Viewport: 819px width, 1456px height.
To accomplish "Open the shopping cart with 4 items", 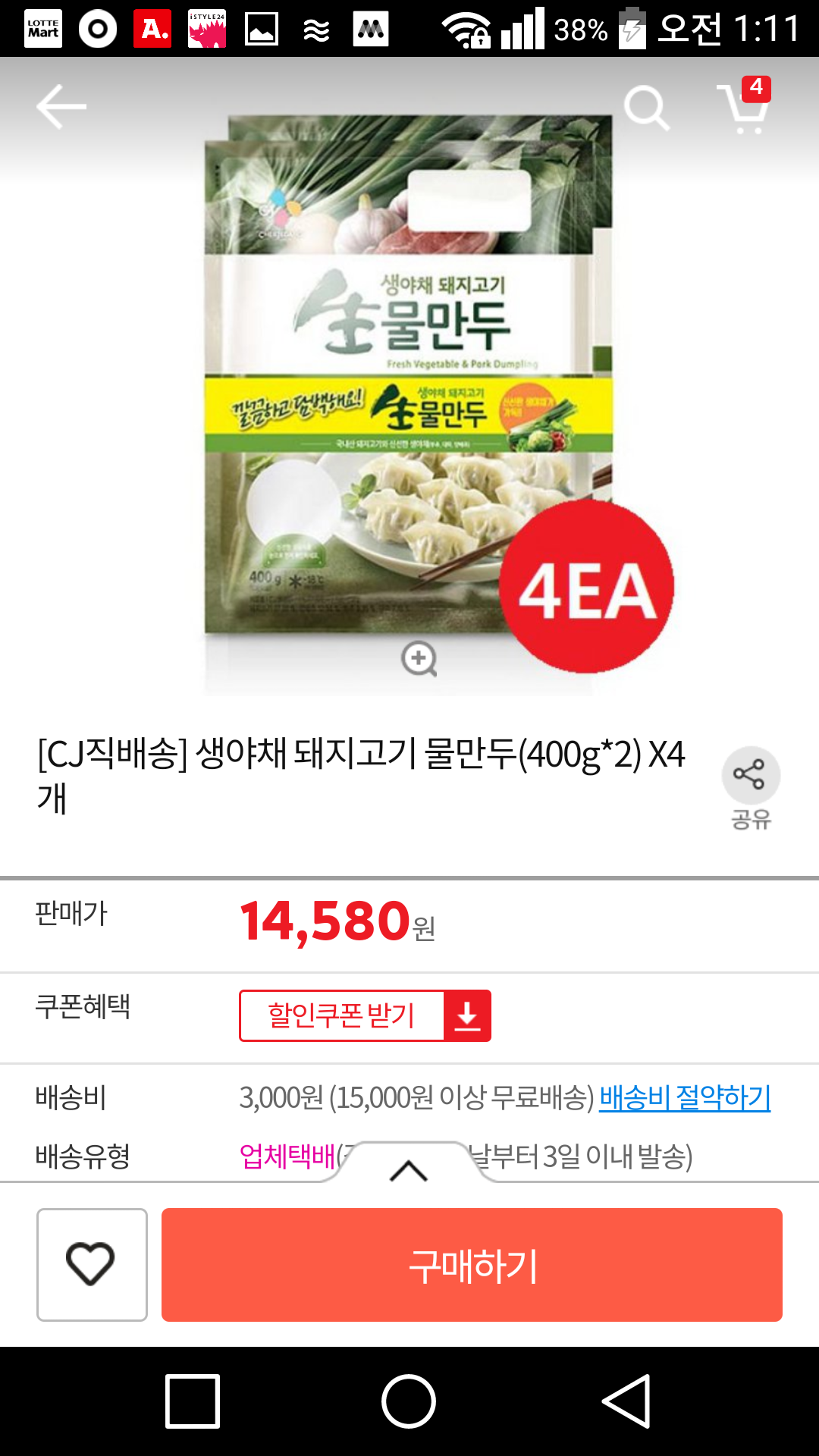I will (744, 108).
